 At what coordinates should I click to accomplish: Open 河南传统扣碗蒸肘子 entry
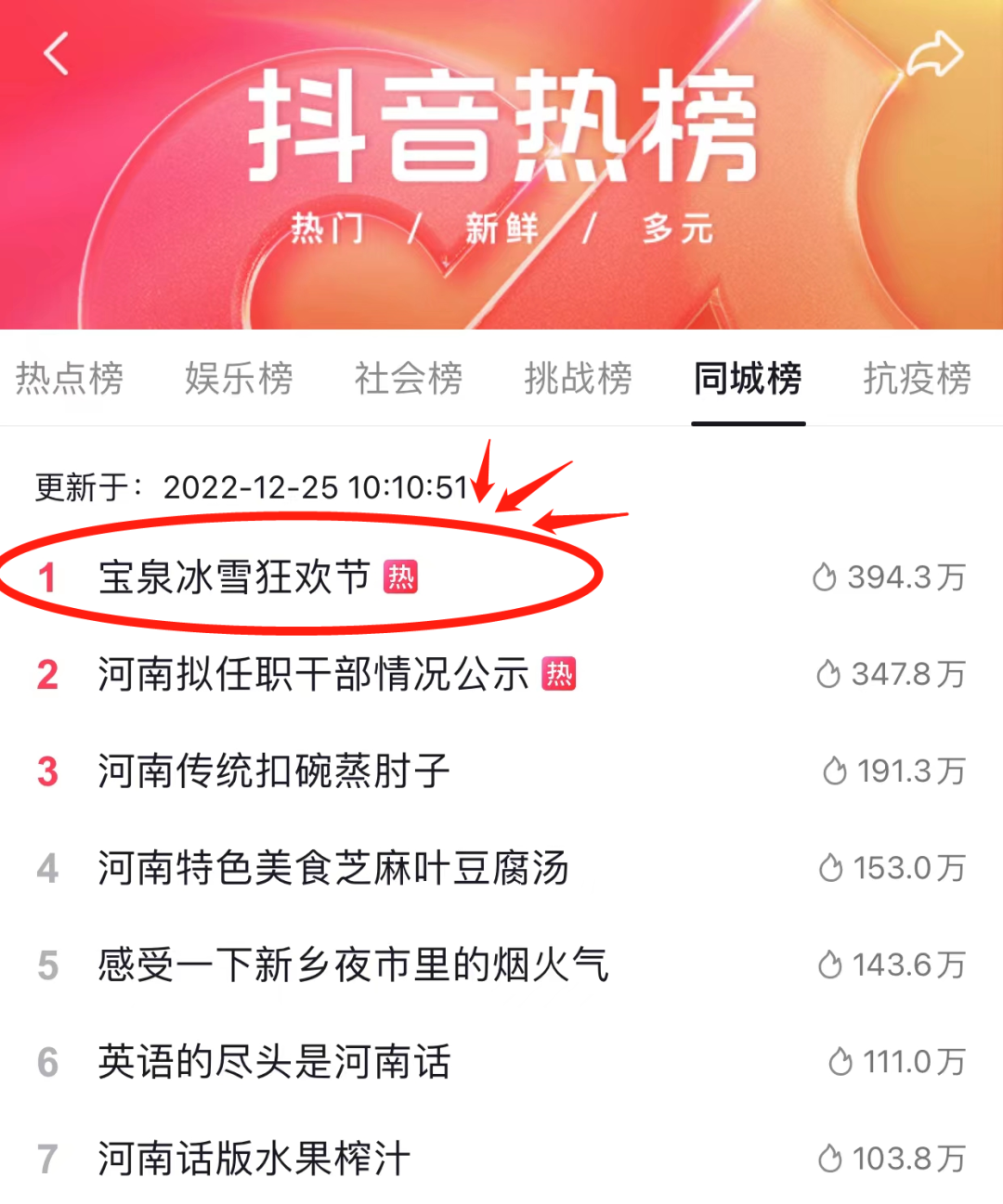point(274,771)
